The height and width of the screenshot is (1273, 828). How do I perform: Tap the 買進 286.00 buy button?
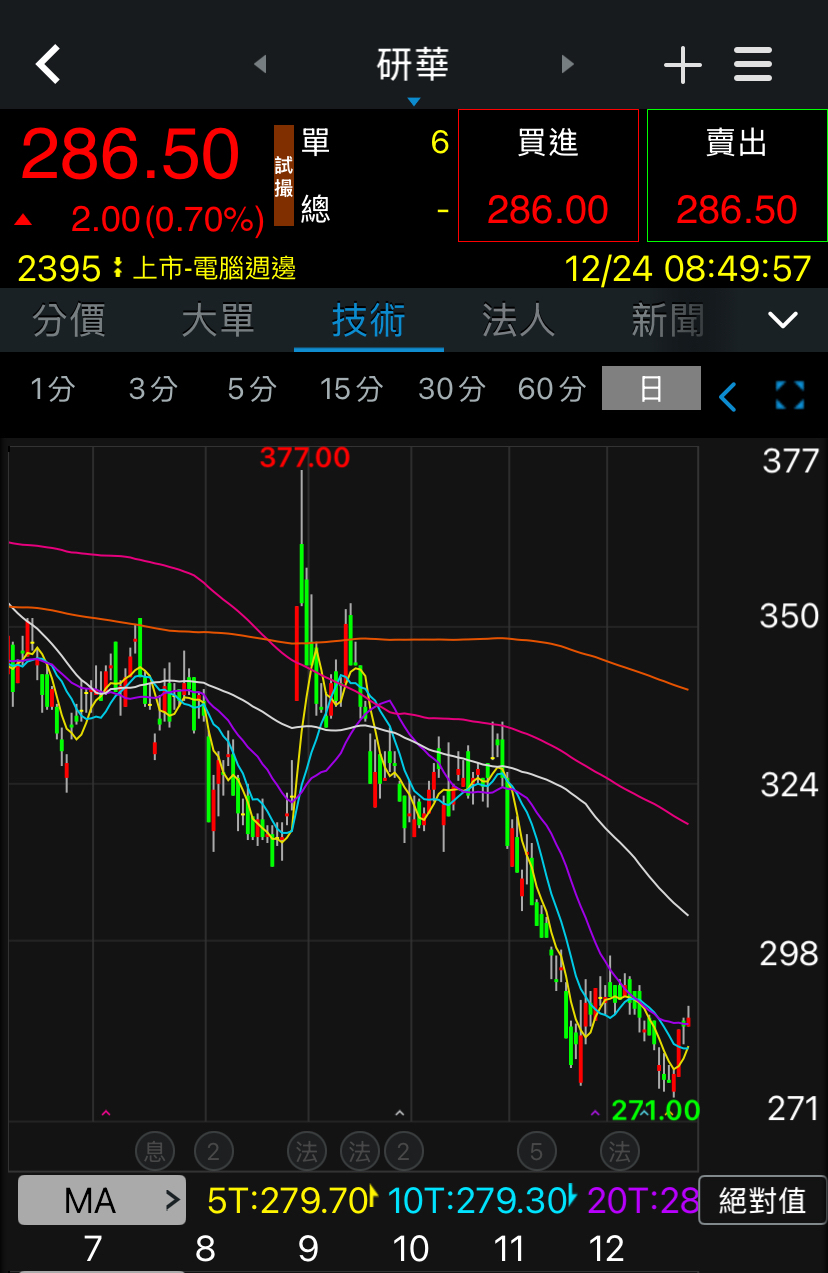(x=548, y=176)
